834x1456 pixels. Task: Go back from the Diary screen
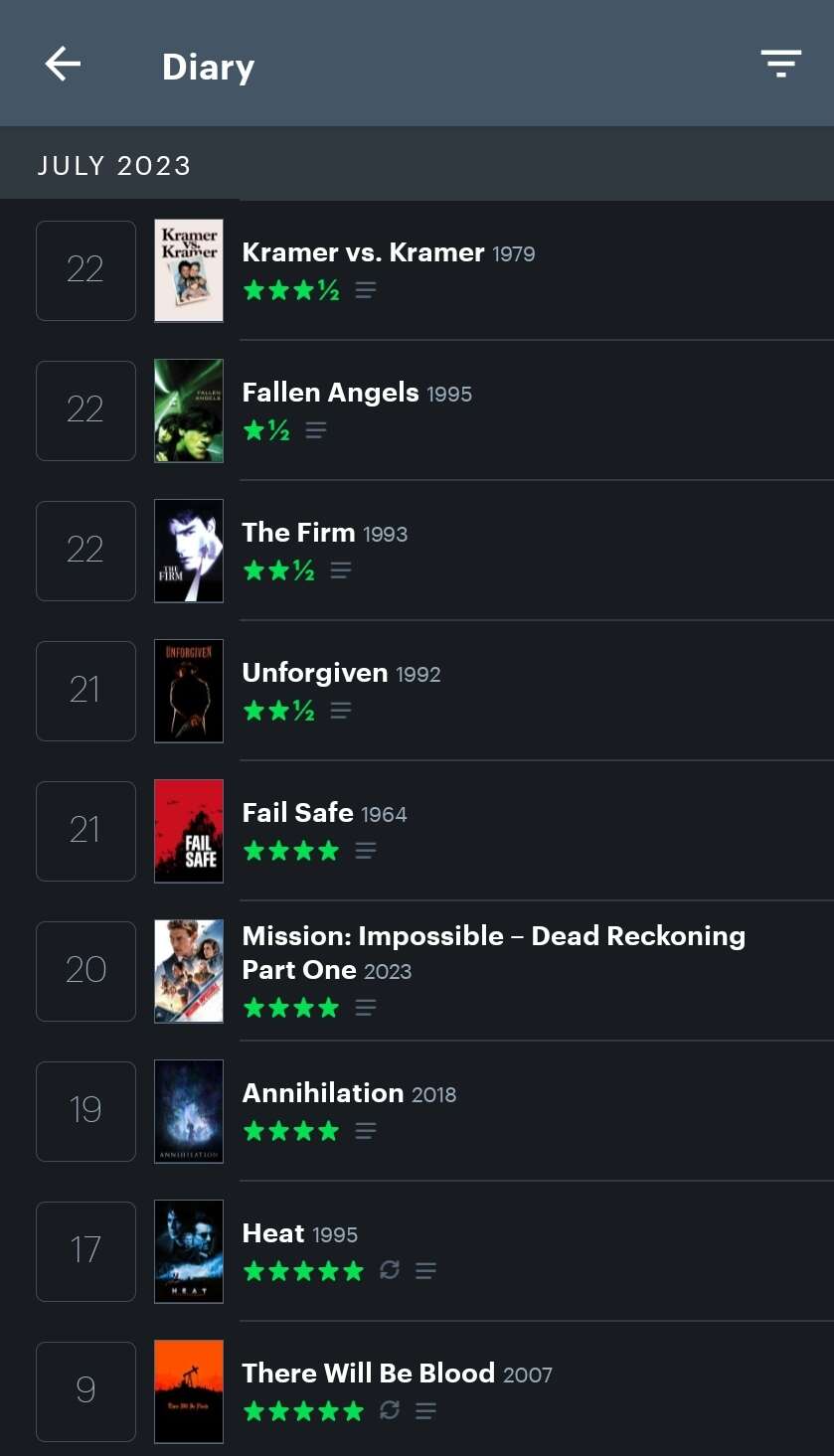(x=63, y=65)
